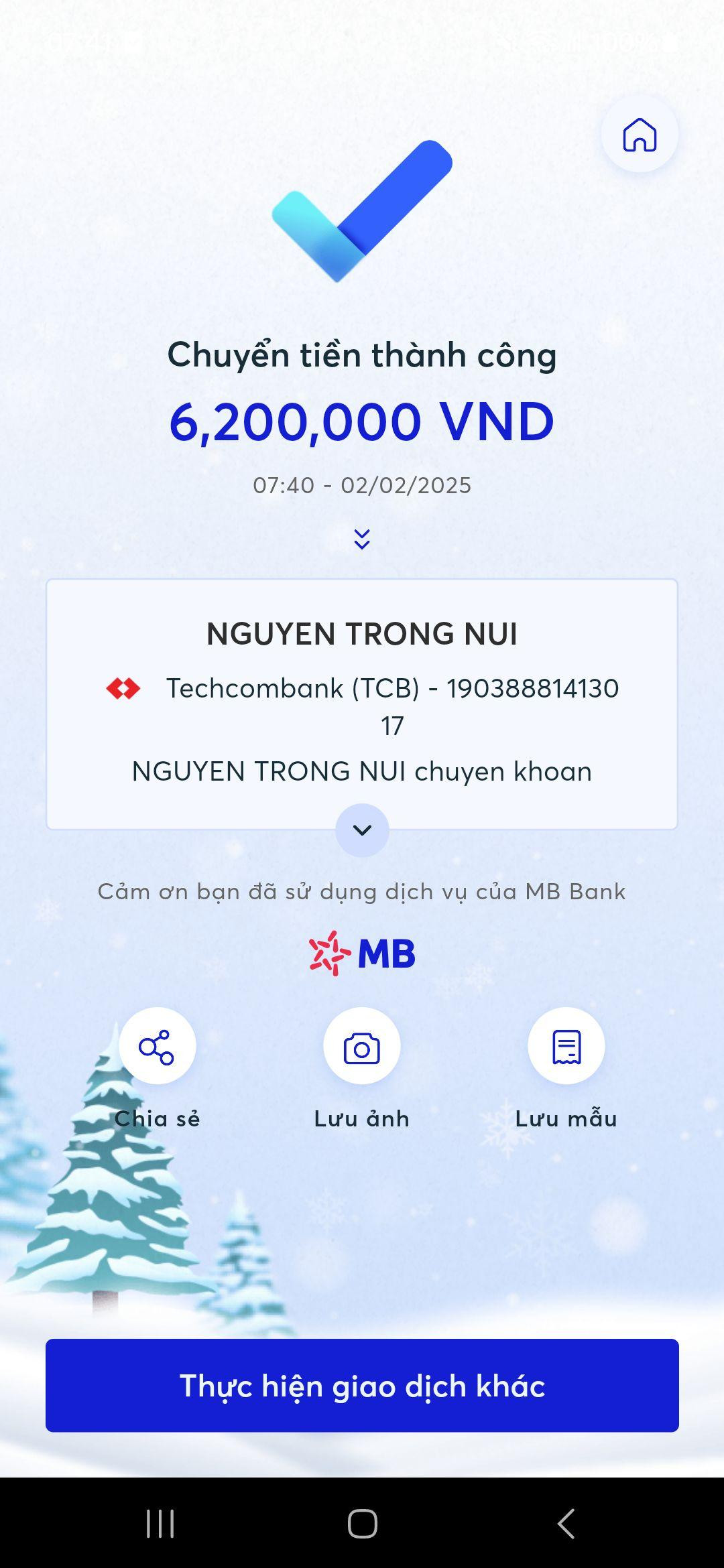Go back using the system back button
The height and width of the screenshot is (1568, 724).
(566, 1523)
